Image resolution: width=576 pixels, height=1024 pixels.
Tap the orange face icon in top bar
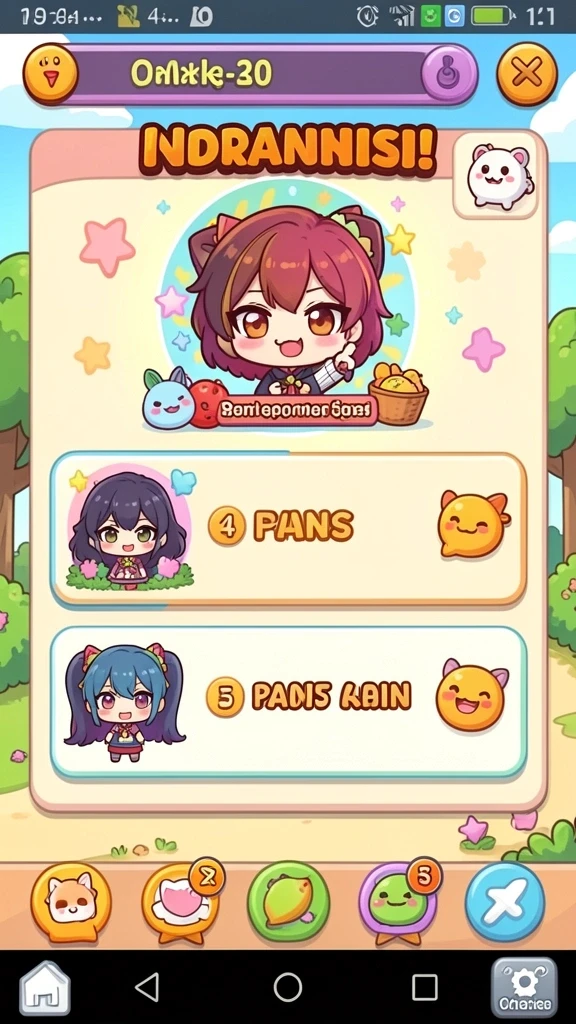[x=50, y=74]
